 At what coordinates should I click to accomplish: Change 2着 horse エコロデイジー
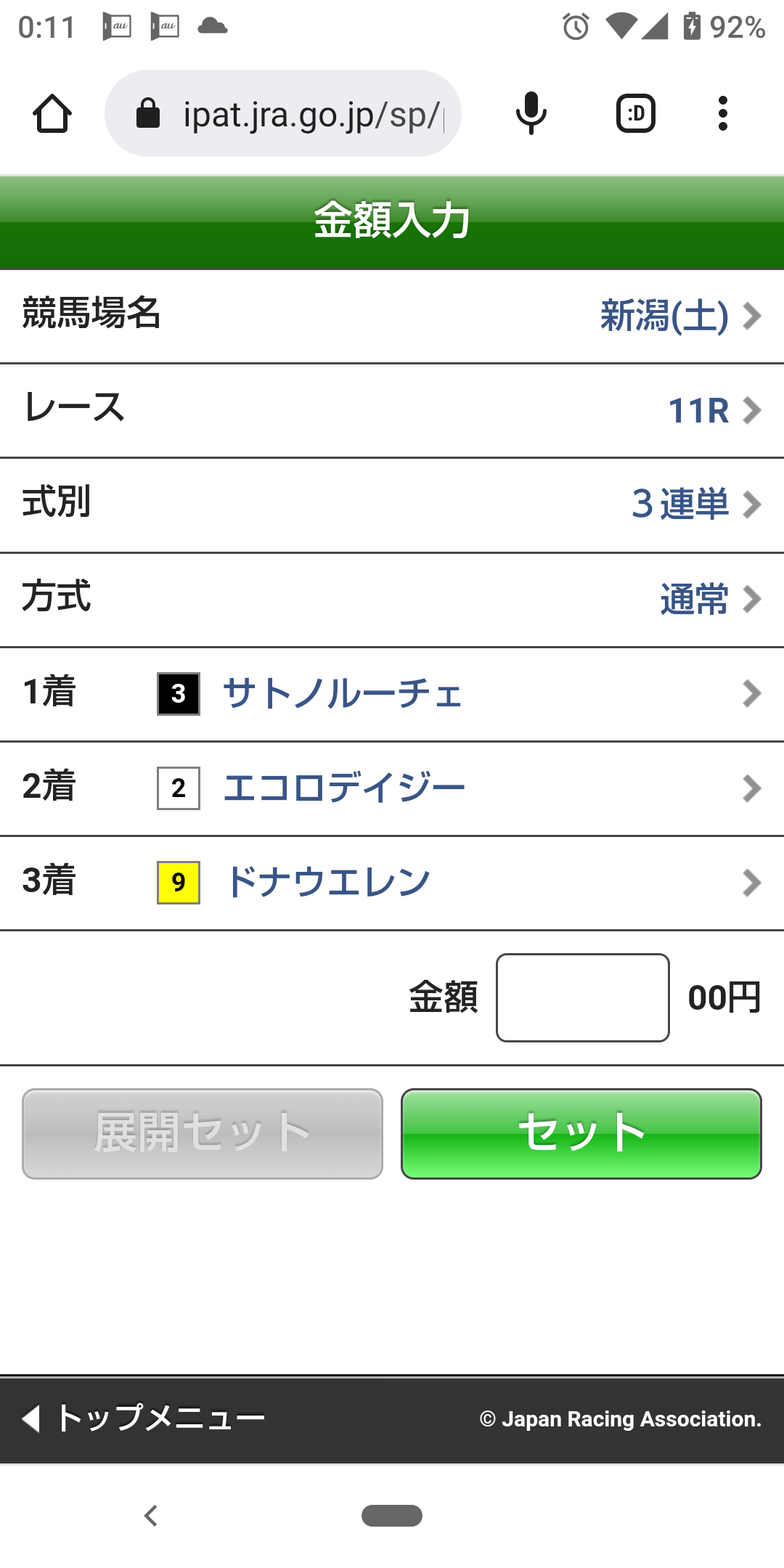coord(392,788)
